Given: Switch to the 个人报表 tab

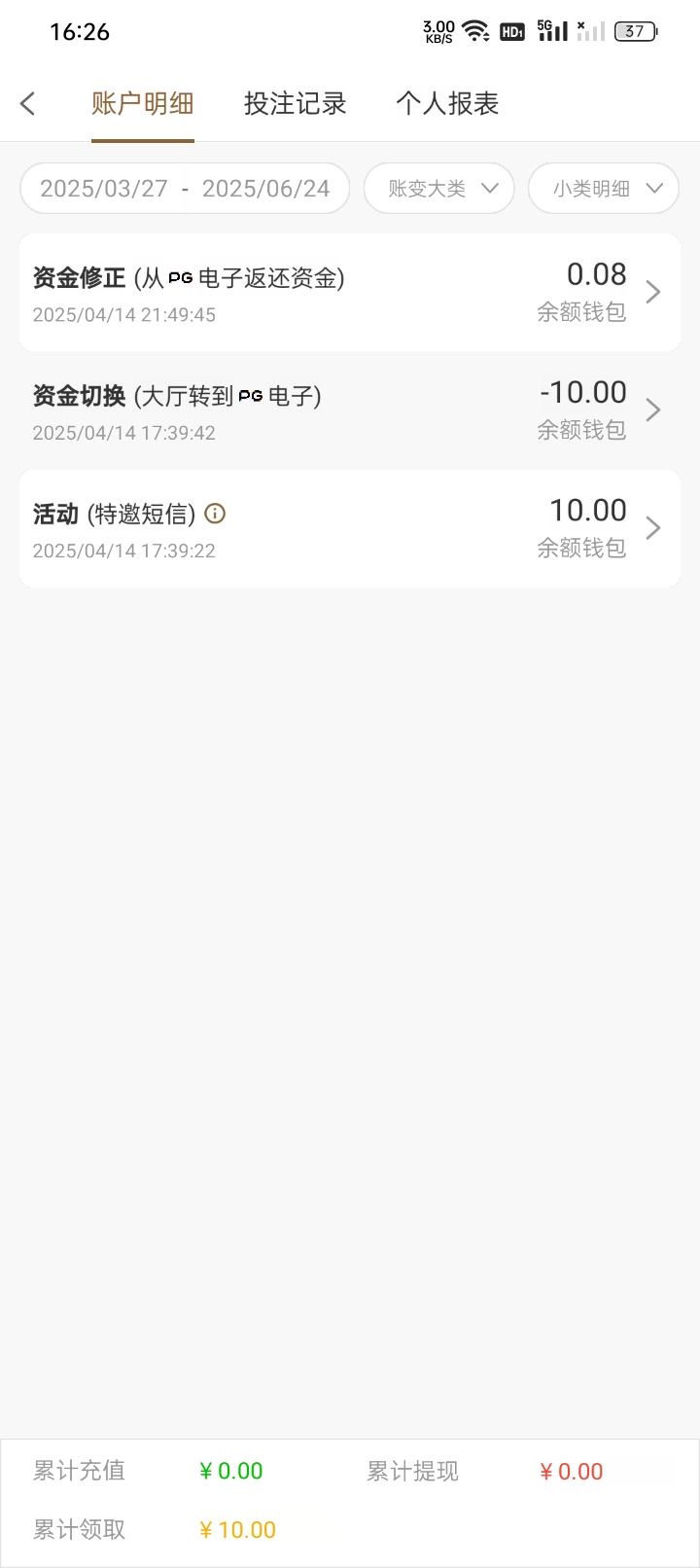Looking at the screenshot, I should (447, 103).
